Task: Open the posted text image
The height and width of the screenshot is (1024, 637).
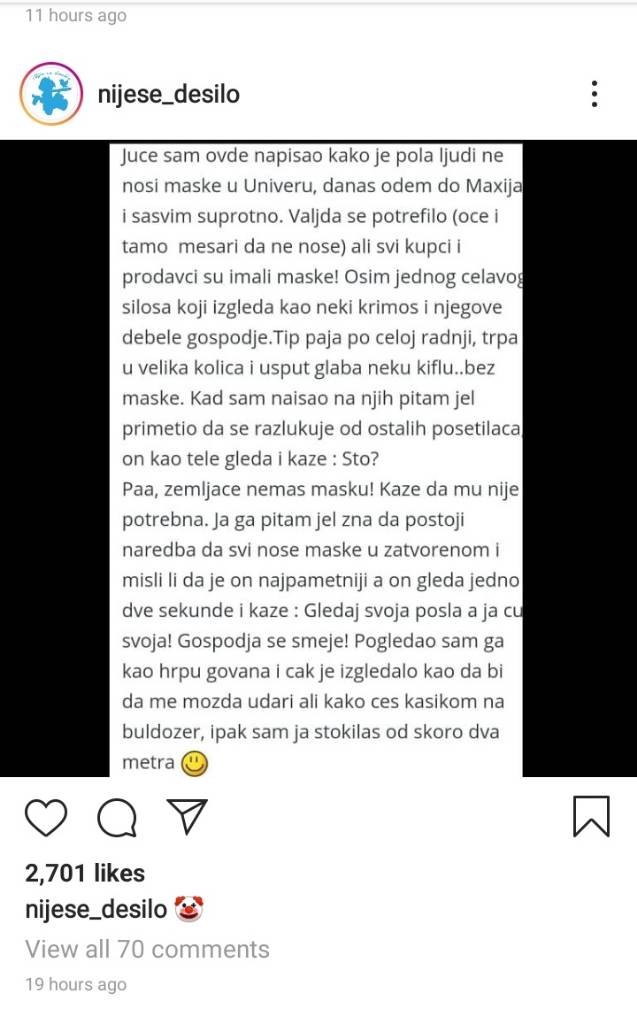Action: point(318,458)
